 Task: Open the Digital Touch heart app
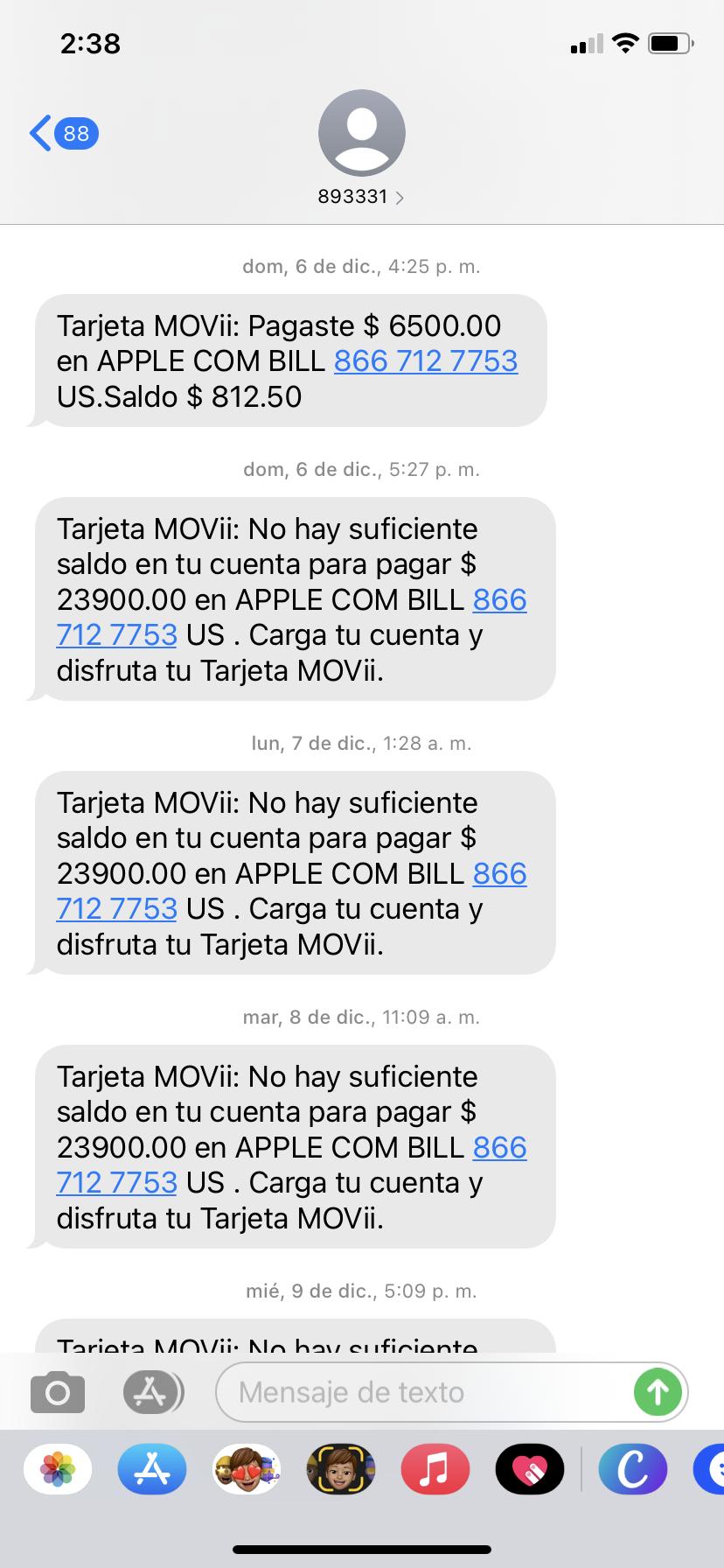coord(530,1469)
